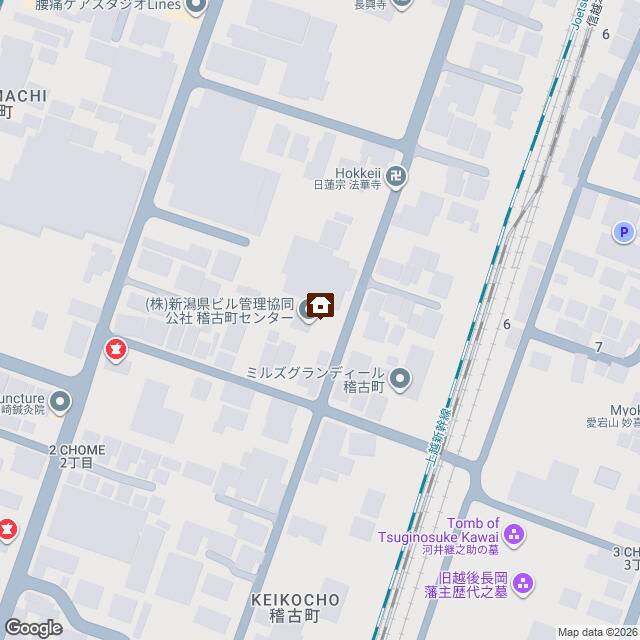The width and height of the screenshot is (640, 640).
Task: Select the home marker at map center
Action: (321, 305)
